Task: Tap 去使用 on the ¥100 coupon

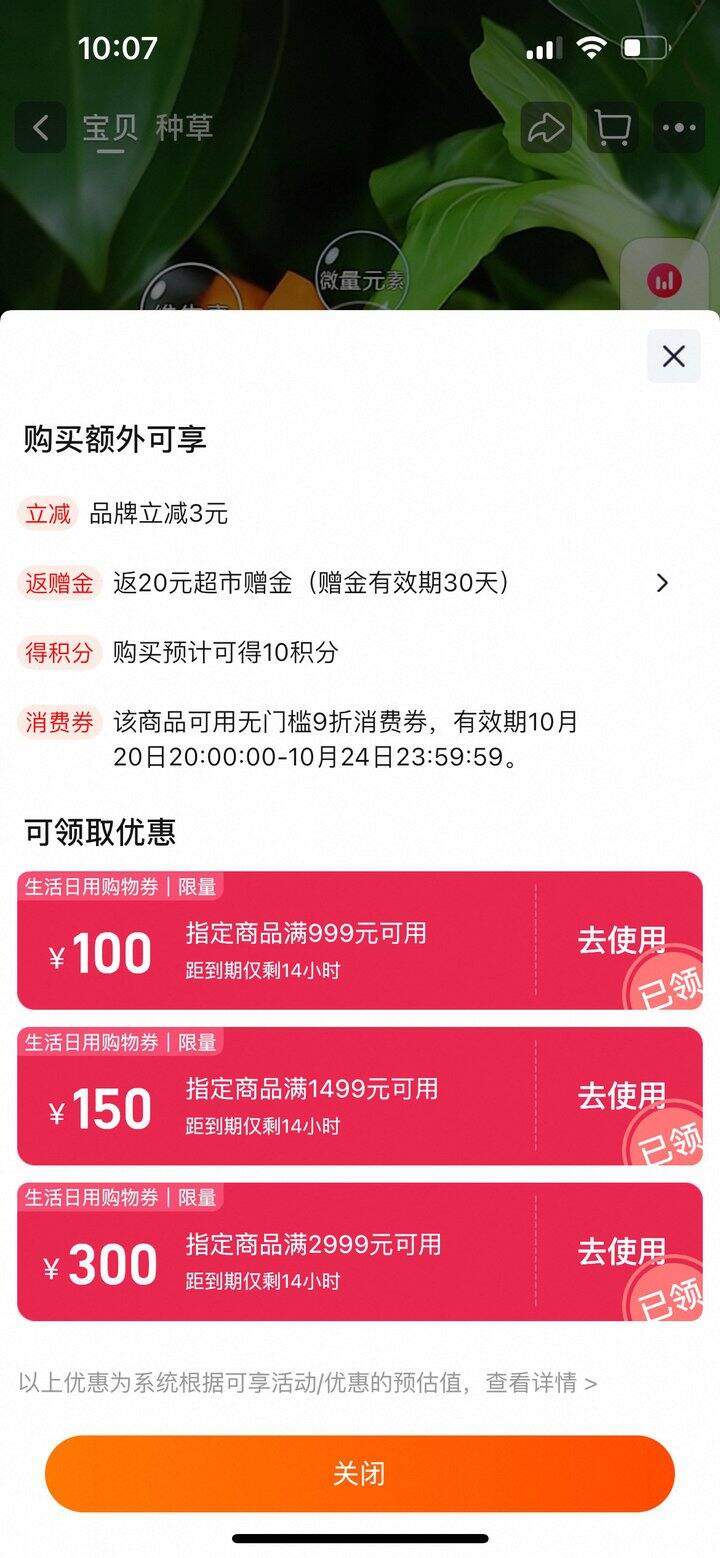Action: pos(621,940)
